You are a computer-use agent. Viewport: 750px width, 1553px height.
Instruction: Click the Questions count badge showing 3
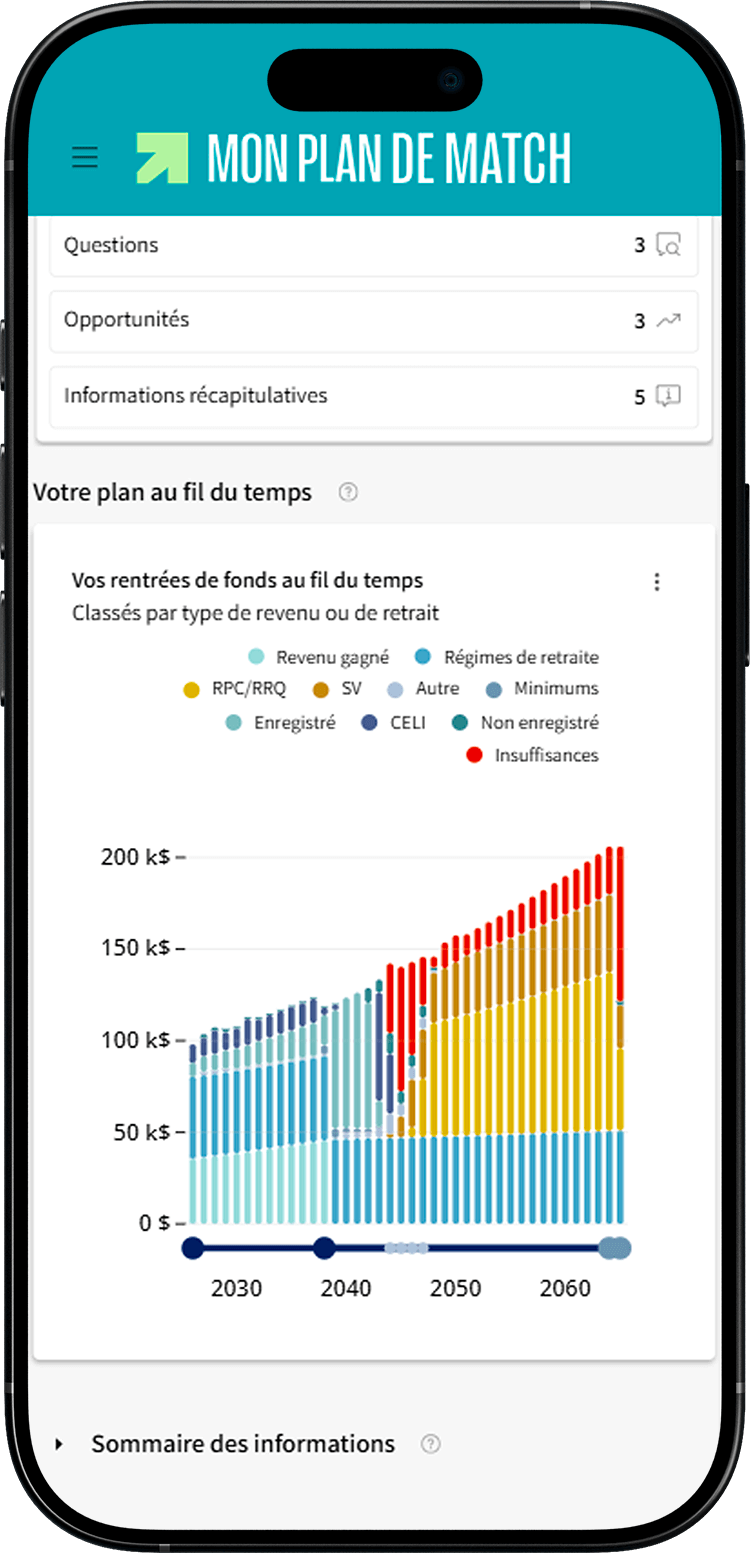pos(640,245)
